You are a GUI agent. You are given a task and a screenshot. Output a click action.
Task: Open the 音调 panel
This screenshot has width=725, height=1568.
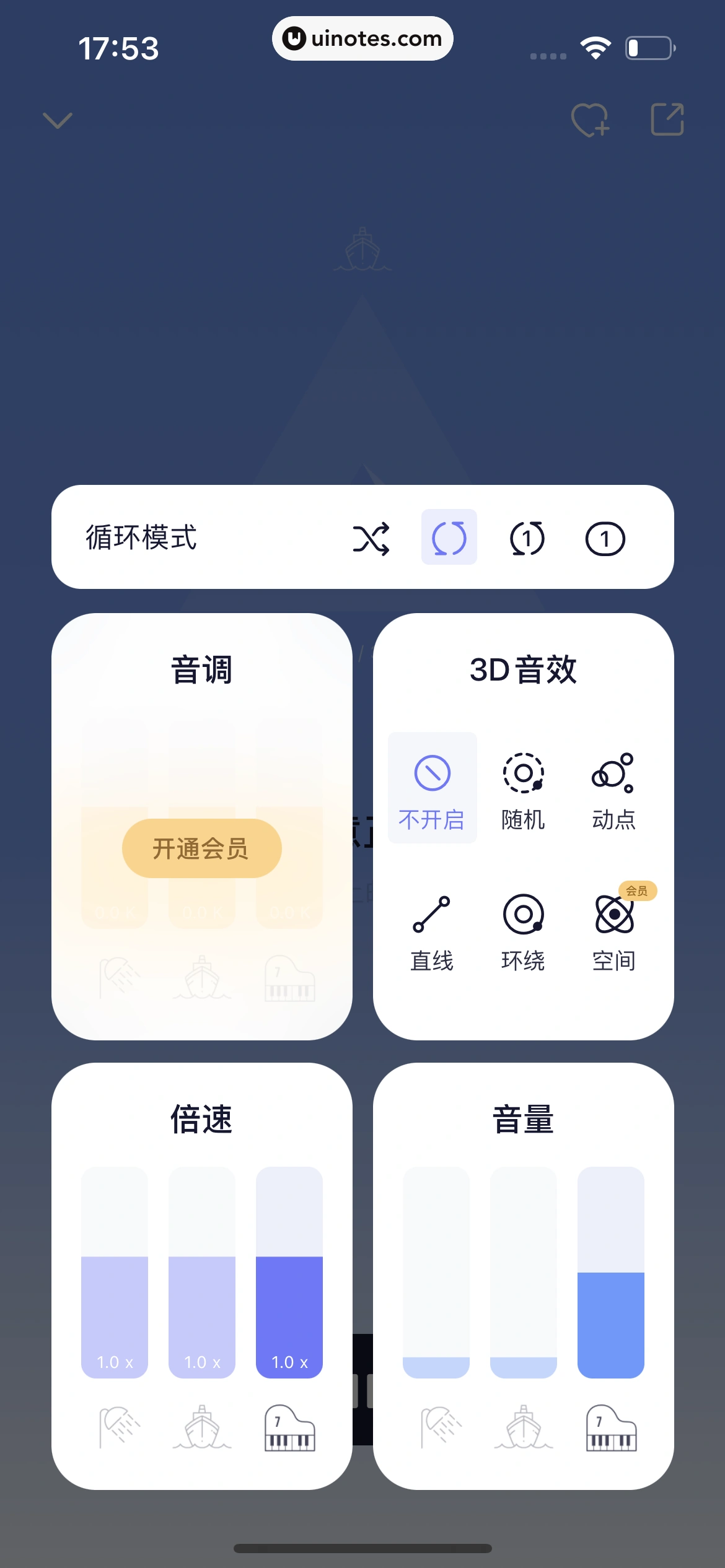point(201,669)
